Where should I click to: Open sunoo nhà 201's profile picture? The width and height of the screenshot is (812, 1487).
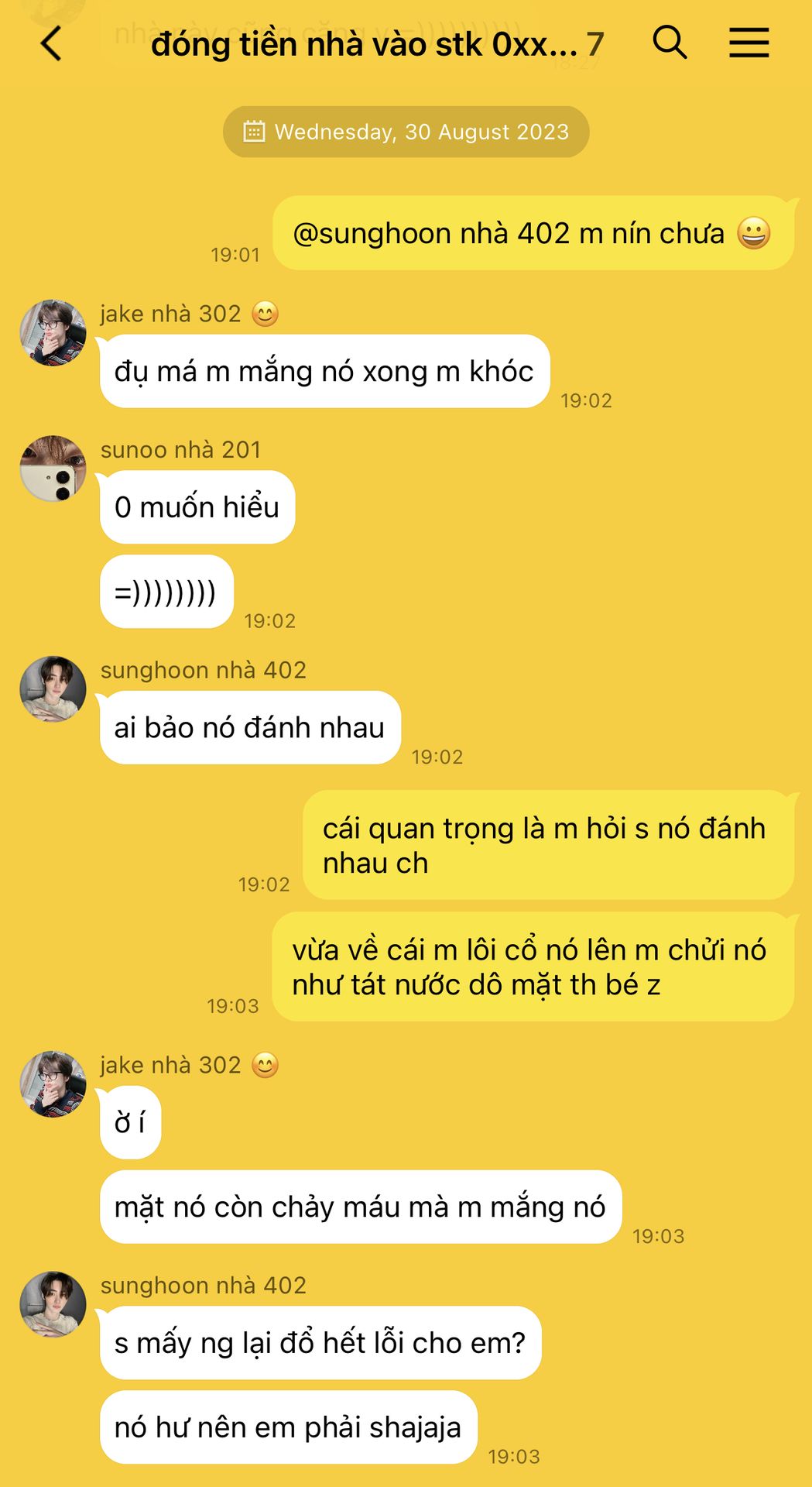pos(53,469)
